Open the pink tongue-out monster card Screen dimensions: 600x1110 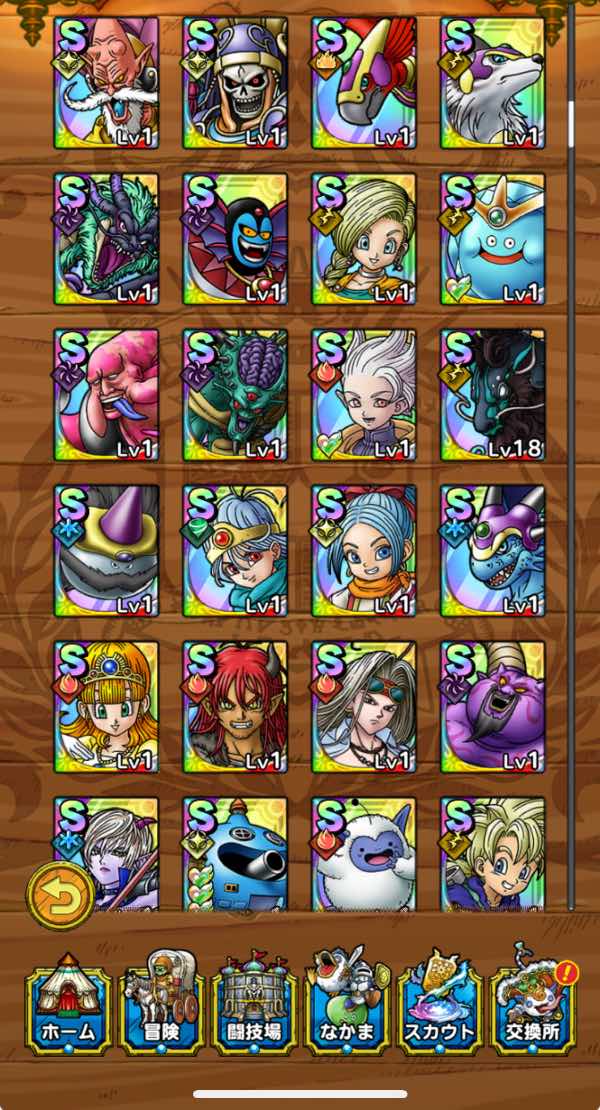click(106, 395)
